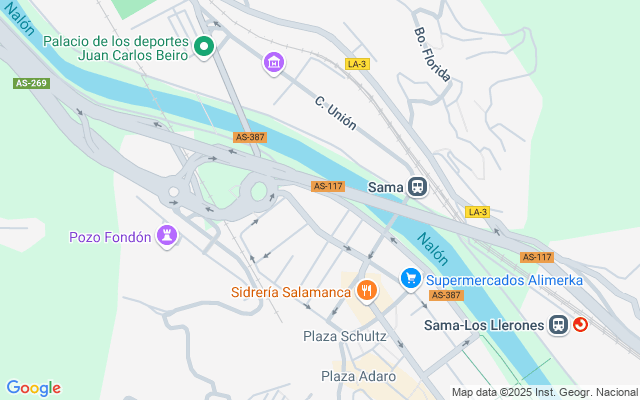Tap the purple museum marker near C. Unión
This screenshot has width=640, height=400.
[273, 64]
